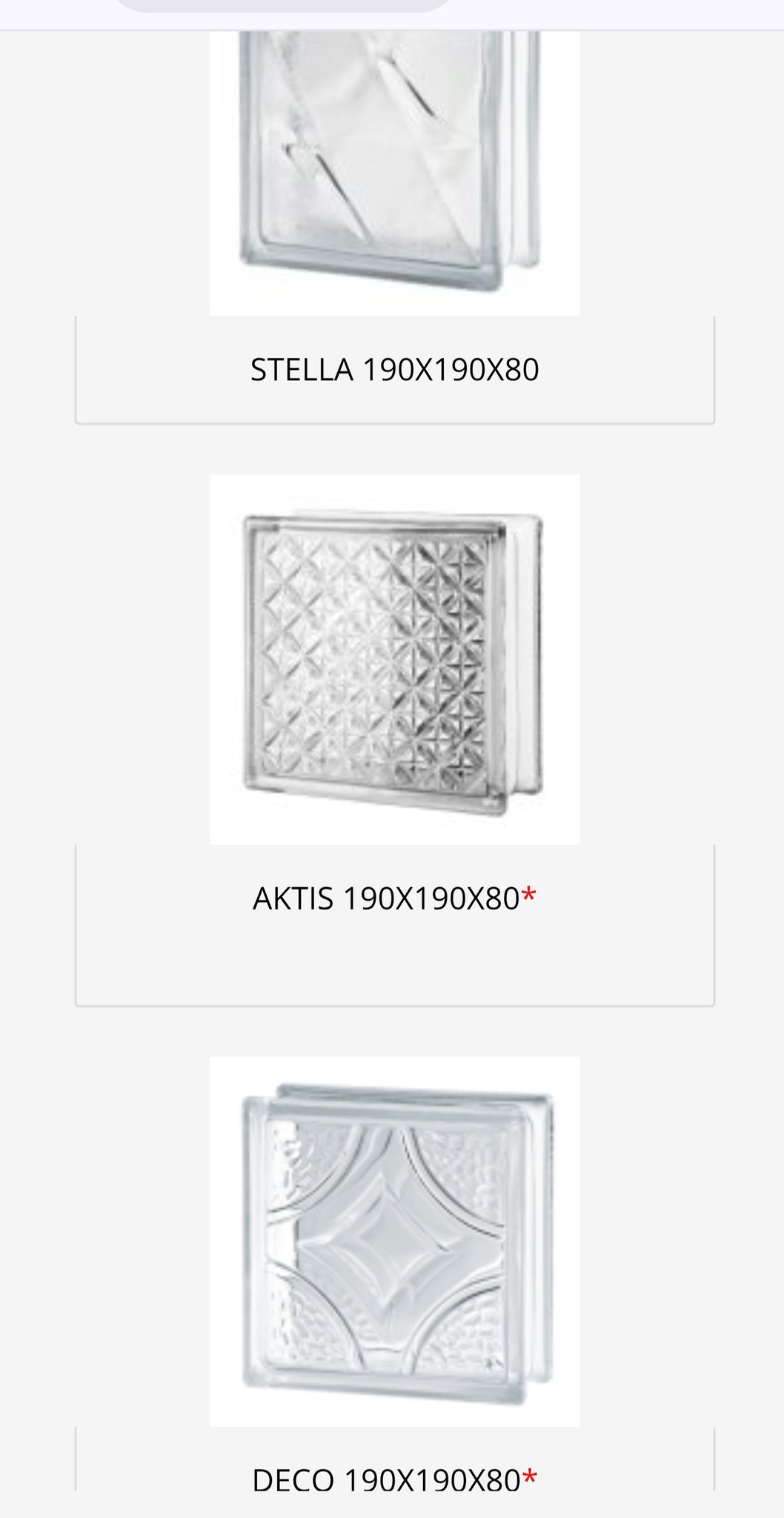Screen dimensions: 784x1518
Task: Open the STELLA 190X190X80 glass block
Action: click(x=394, y=369)
